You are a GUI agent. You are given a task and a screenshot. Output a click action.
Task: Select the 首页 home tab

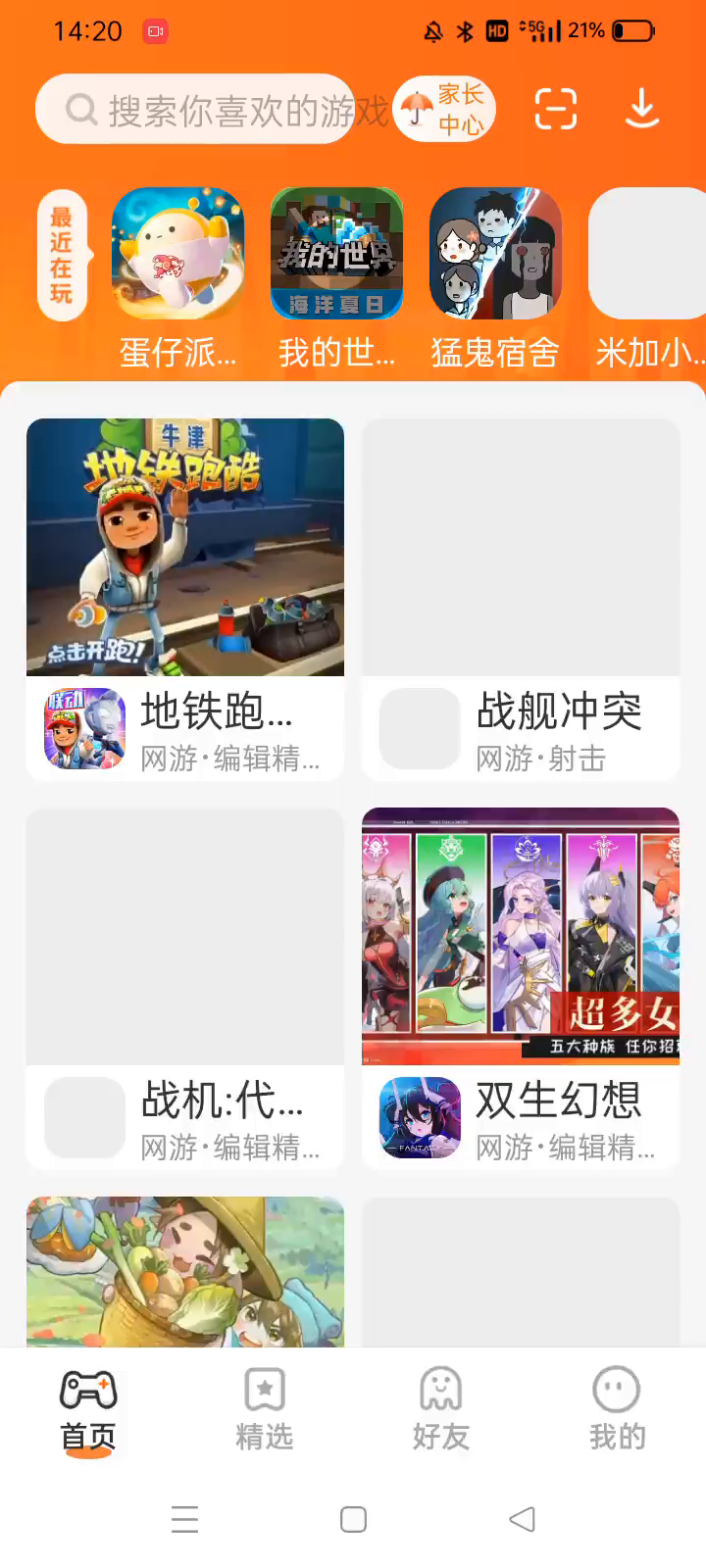click(x=88, y=1409)
